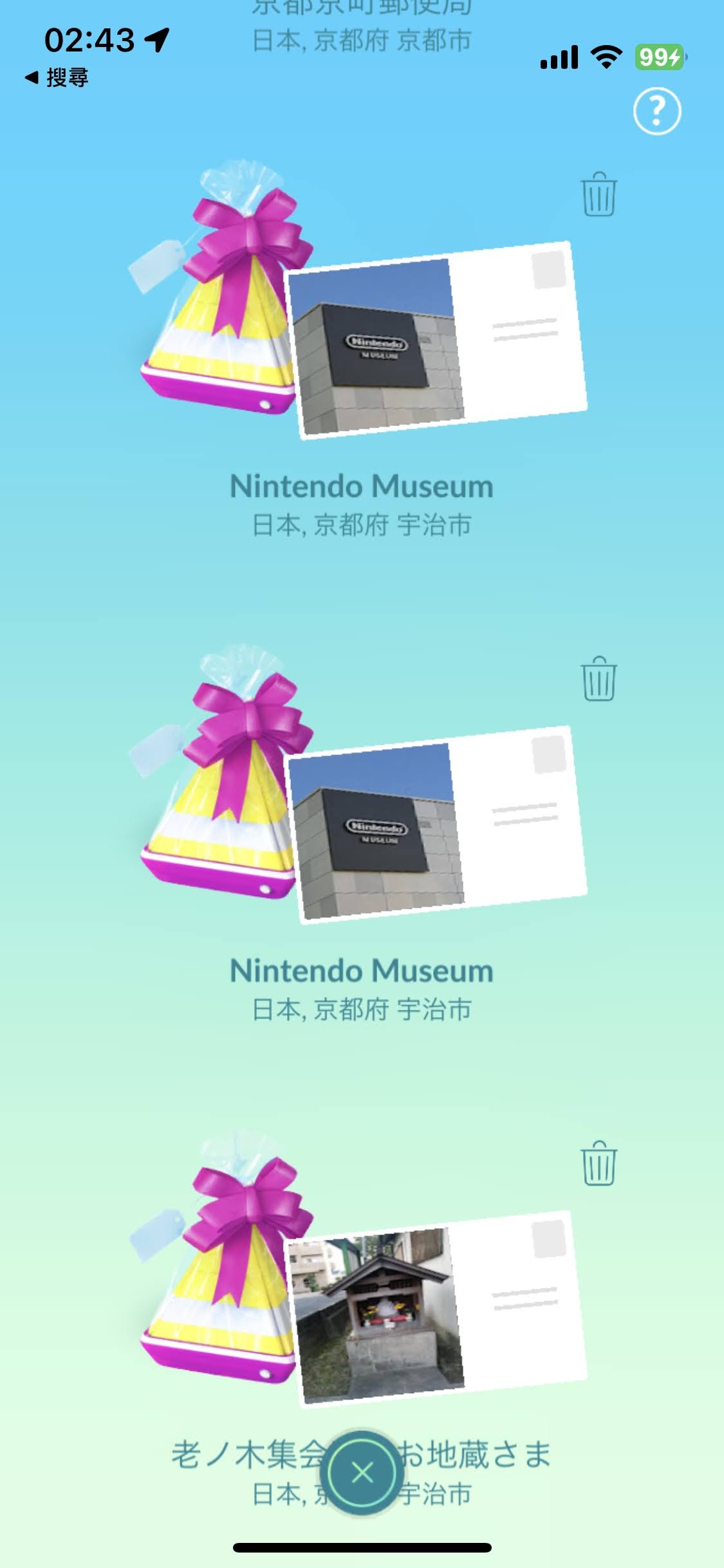Close the gift list with the X button
Image resolution: width=724 pixels, height=1568 pixels.
[x=362, y=1471]
